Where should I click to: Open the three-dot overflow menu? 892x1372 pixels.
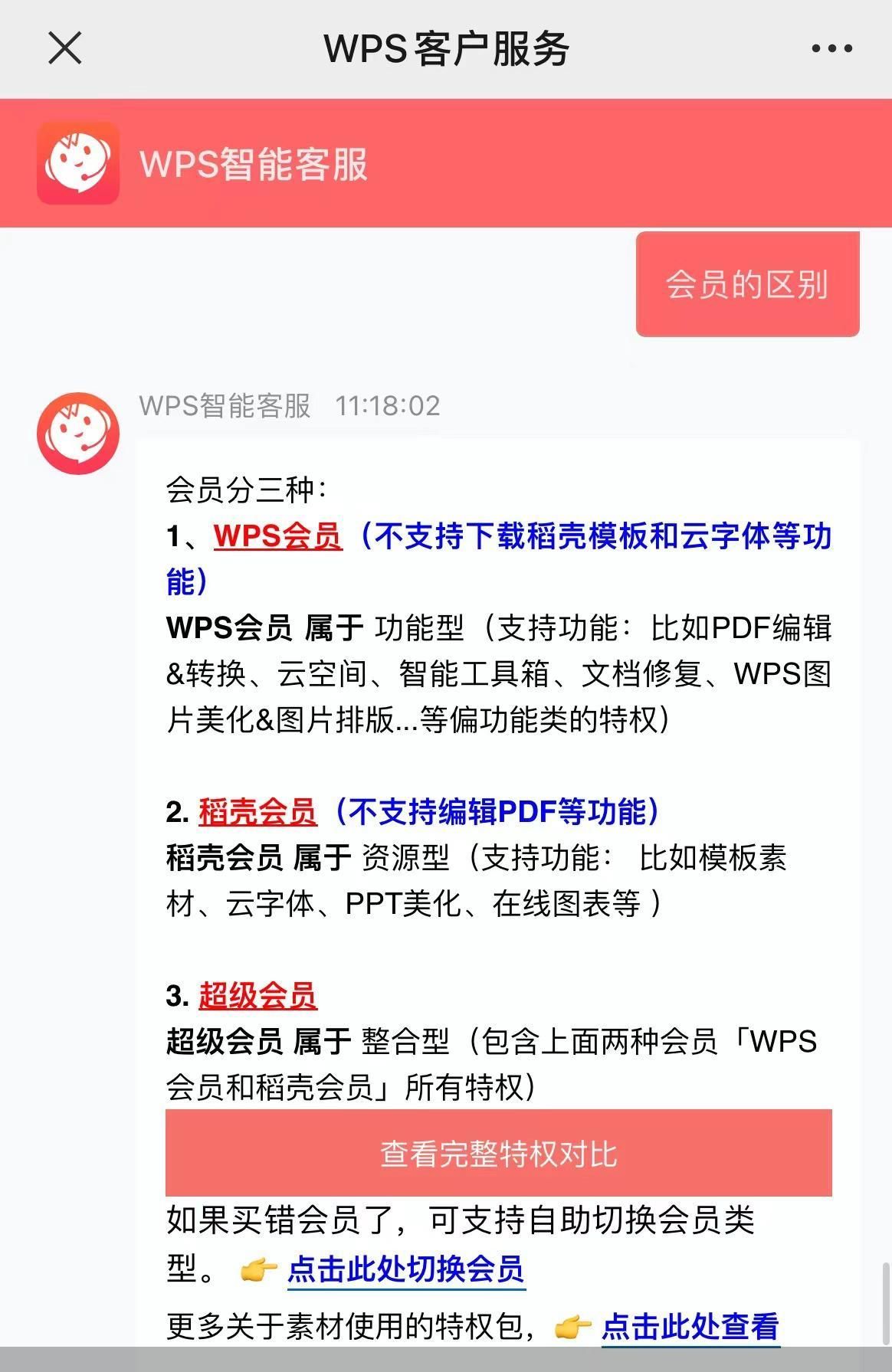(831, 48)
